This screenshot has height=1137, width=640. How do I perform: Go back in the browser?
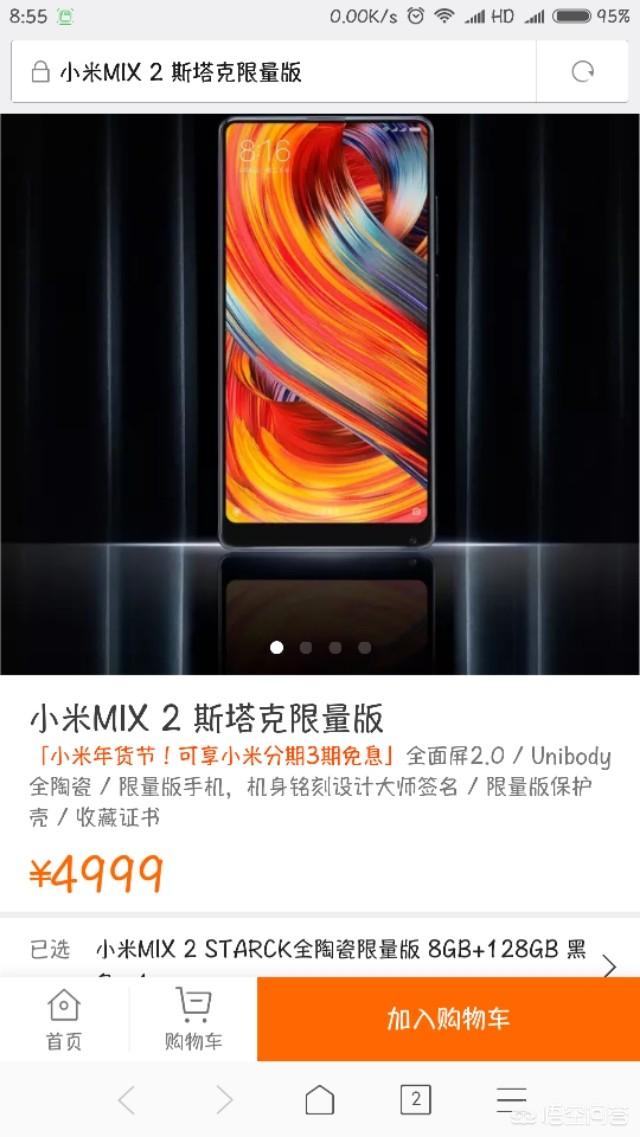point(126,1100)
